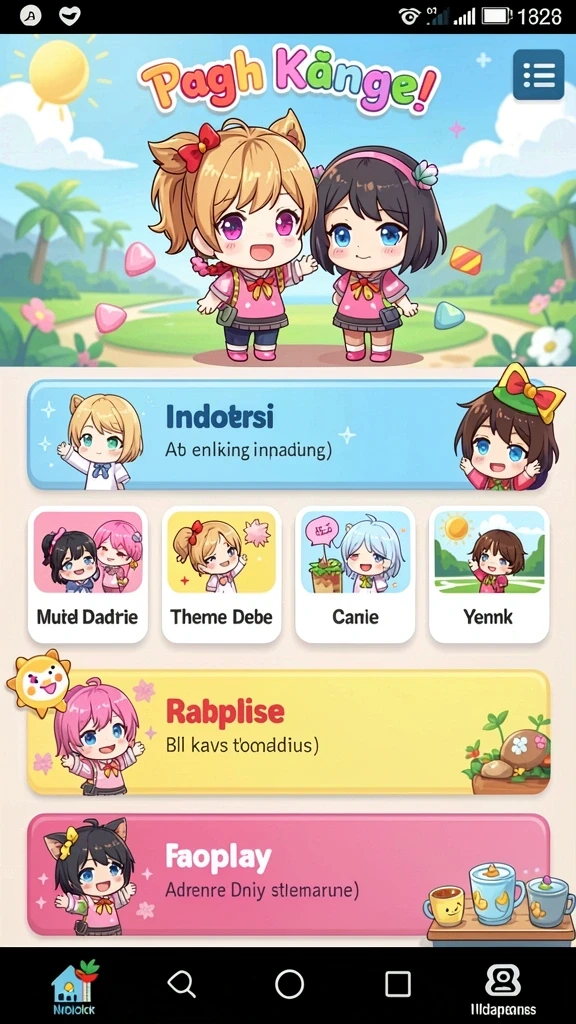Tap the search magnifier in bottom bar
This screenshot has height=1024, width=576.
pyautogui.click(x=181, y=984)
